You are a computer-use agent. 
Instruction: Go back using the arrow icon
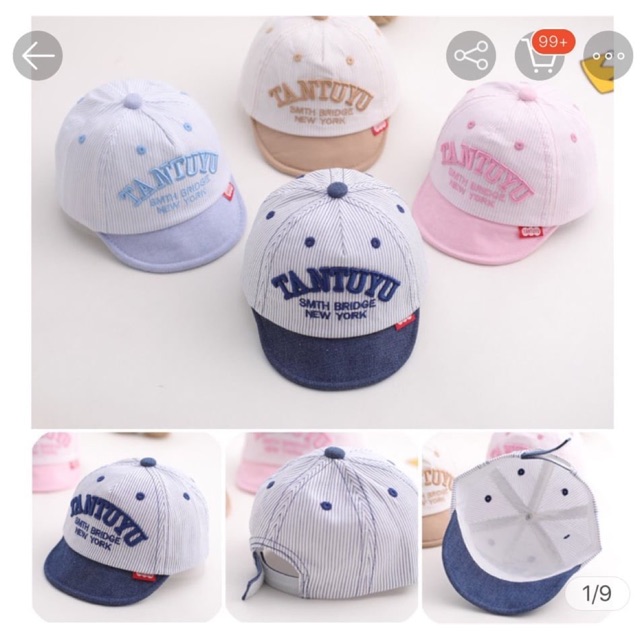[x=38, y=57]
